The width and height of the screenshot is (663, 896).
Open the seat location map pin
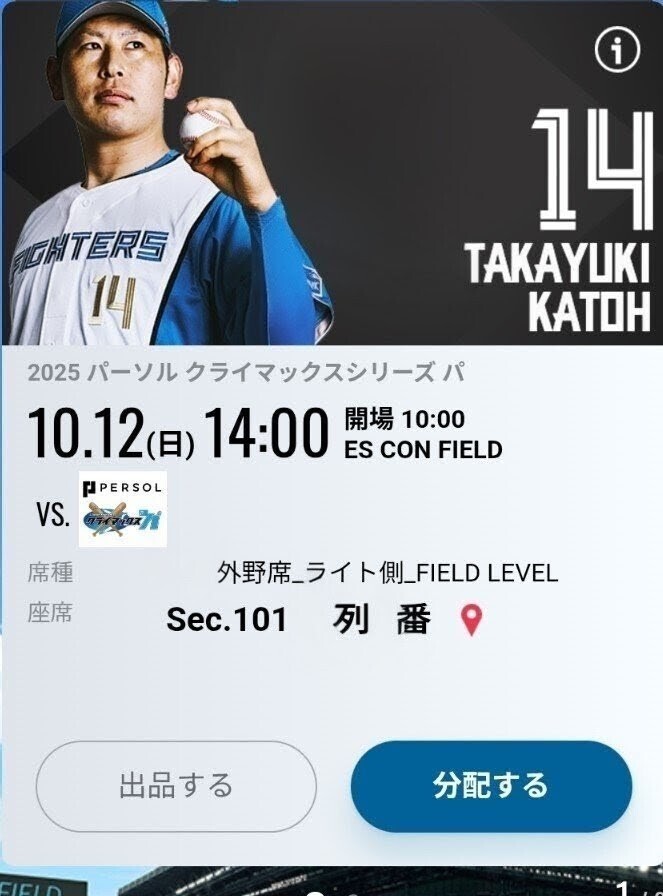[471, 622]
